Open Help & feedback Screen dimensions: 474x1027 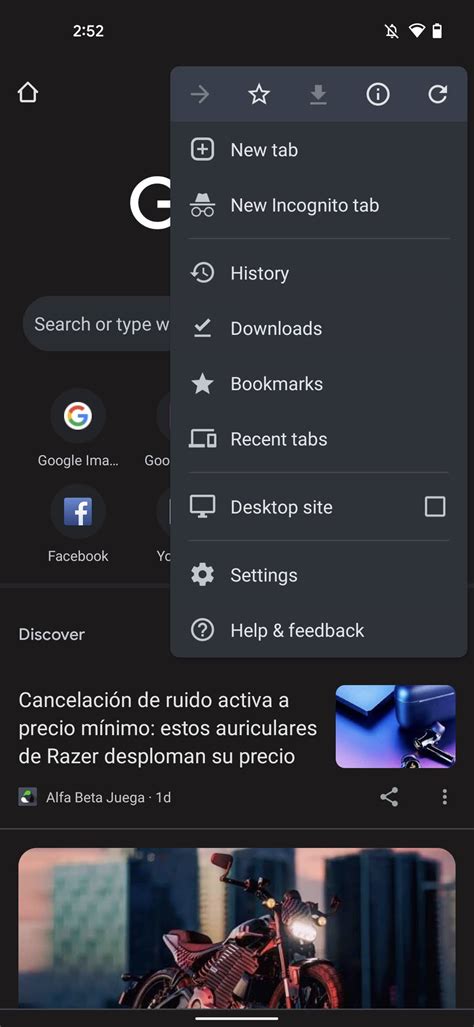pyautogui.click(x=319, y=630)
